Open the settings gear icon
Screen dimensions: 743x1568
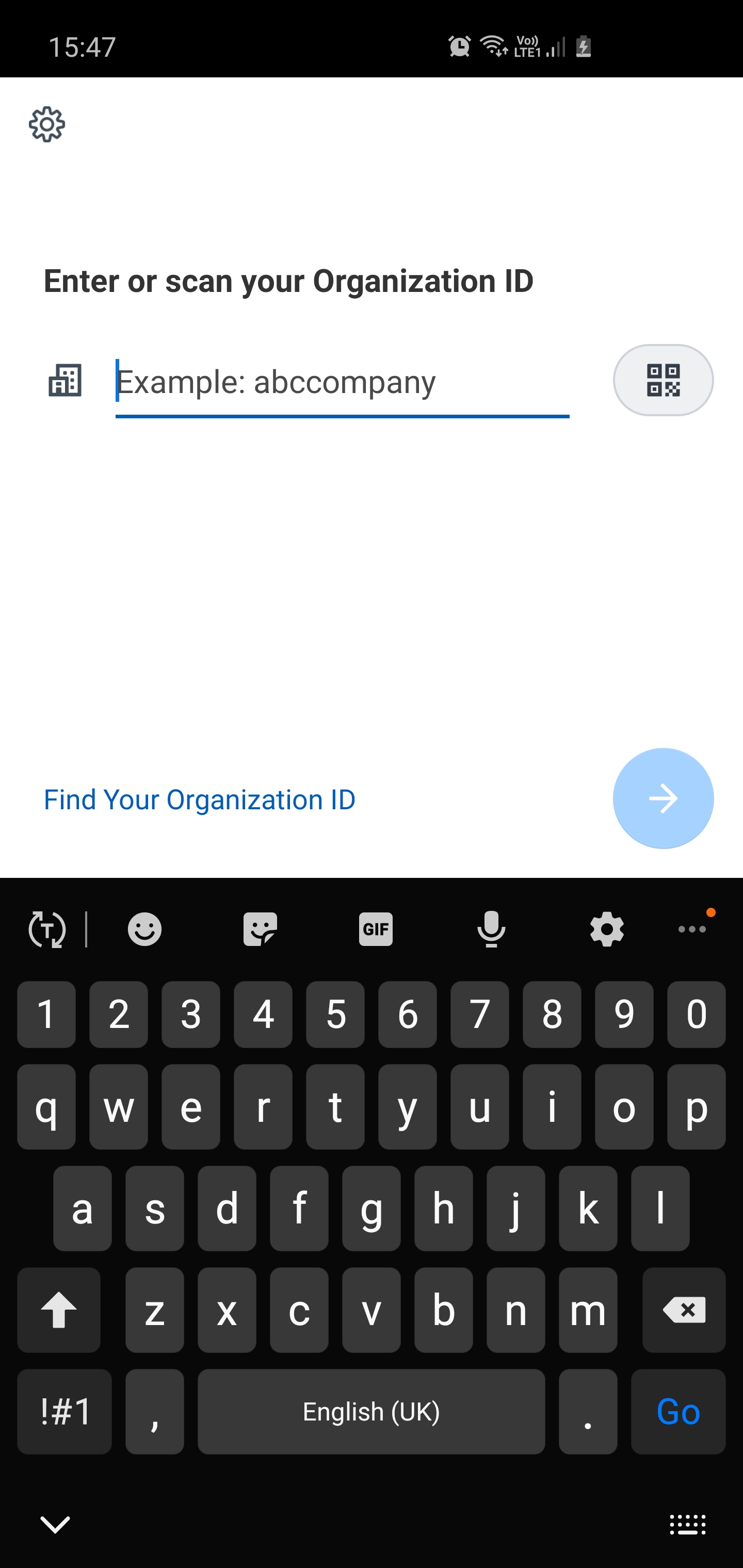pyautogui.click(x=47, y=125)
